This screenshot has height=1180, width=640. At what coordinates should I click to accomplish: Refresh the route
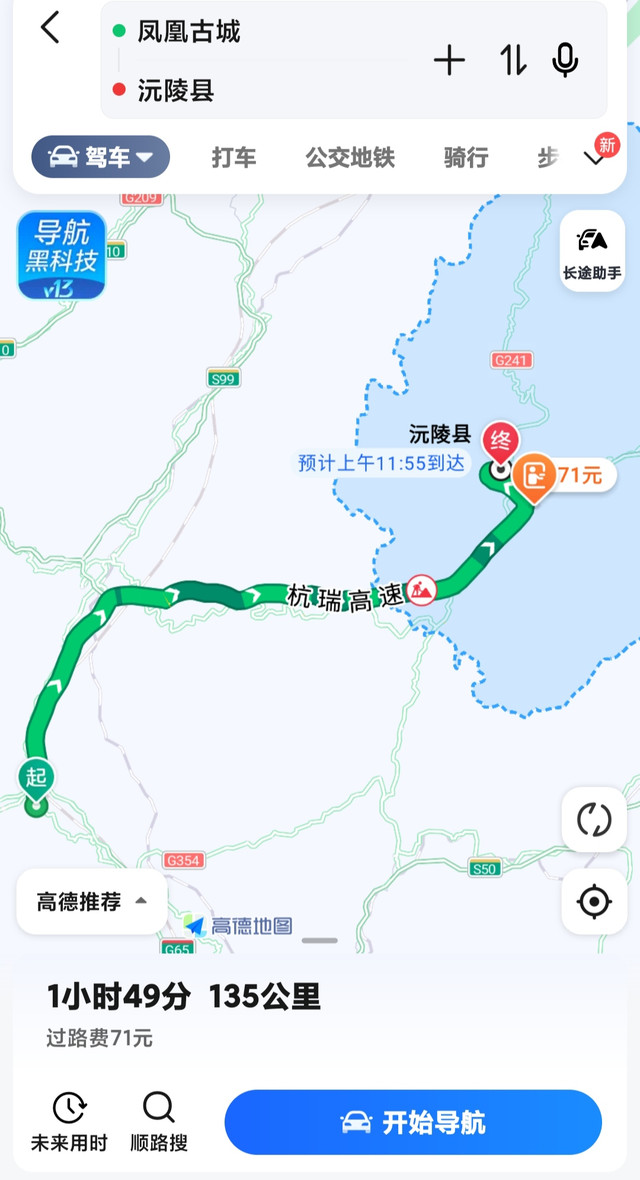(594, 820)
